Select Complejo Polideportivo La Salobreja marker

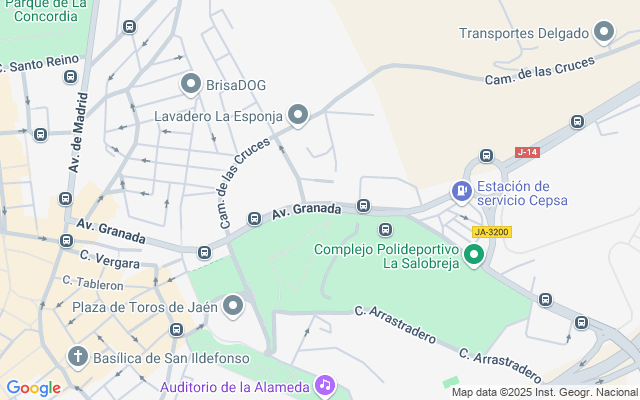[x=474, y=254]
